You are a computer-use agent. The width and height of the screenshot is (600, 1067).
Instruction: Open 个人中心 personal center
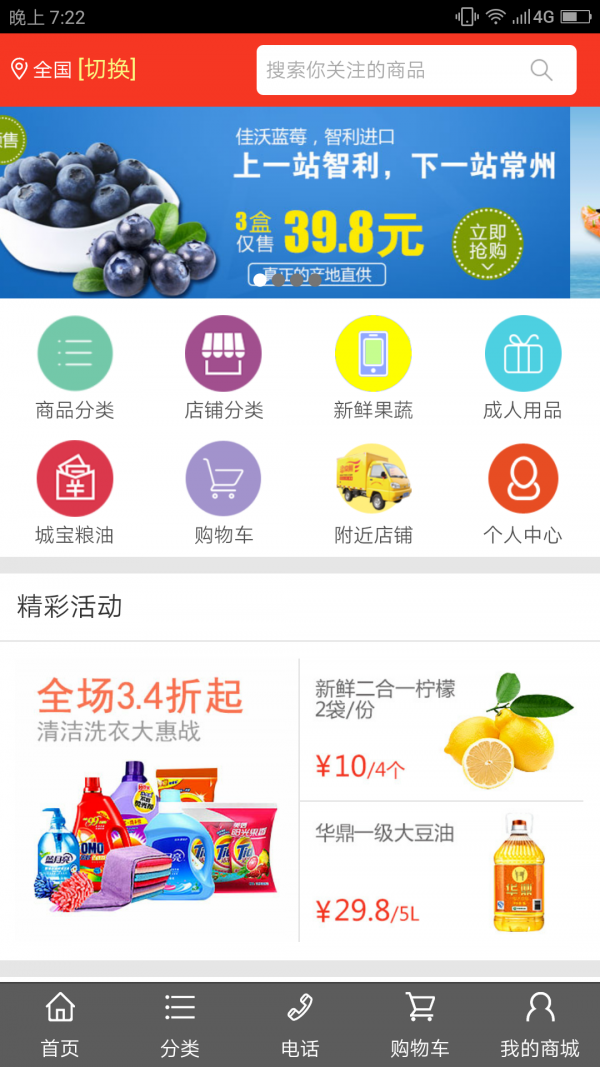522,492
